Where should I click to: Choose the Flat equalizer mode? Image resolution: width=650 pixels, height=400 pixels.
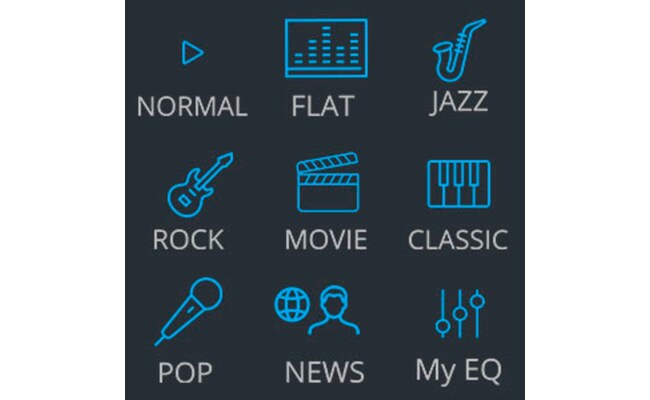[x=325, y=65]
